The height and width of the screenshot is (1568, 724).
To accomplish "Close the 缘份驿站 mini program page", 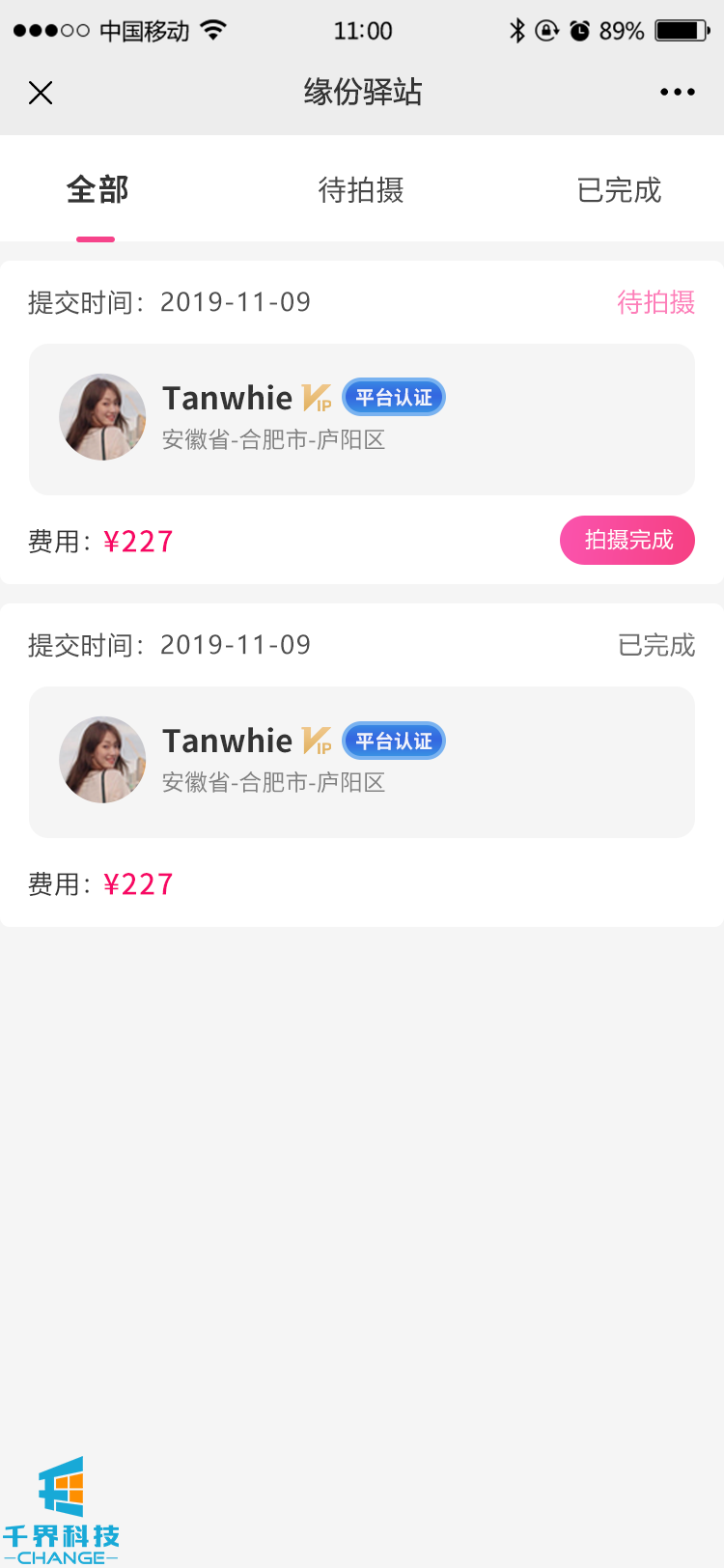I will pos(41,93).
